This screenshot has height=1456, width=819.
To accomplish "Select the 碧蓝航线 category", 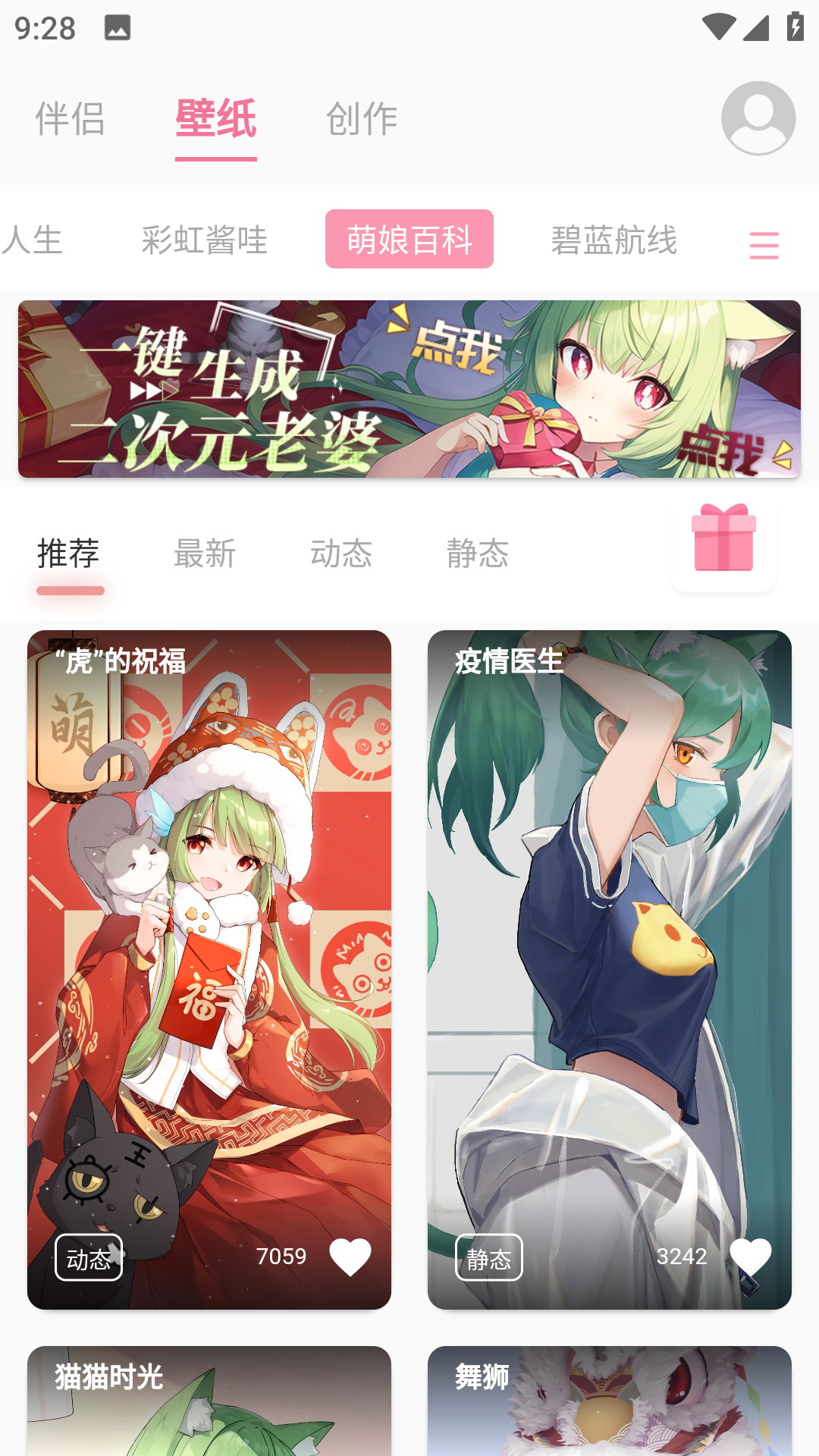I will coord(613,240).
